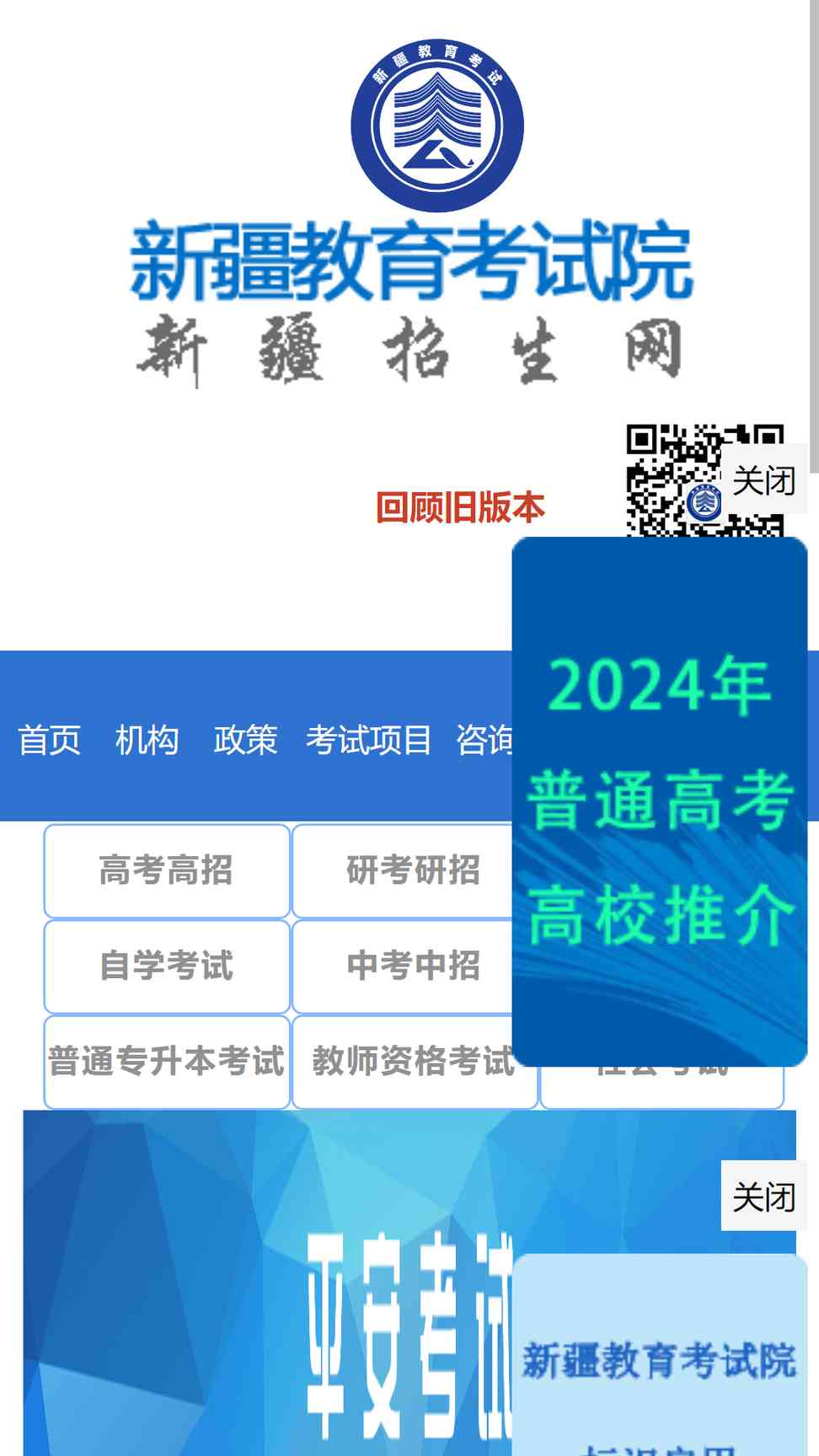Open the 2024年普通高考高校推介 floating banner
Viewport: 819px width, 1456px height.
(x=660, y=801)
